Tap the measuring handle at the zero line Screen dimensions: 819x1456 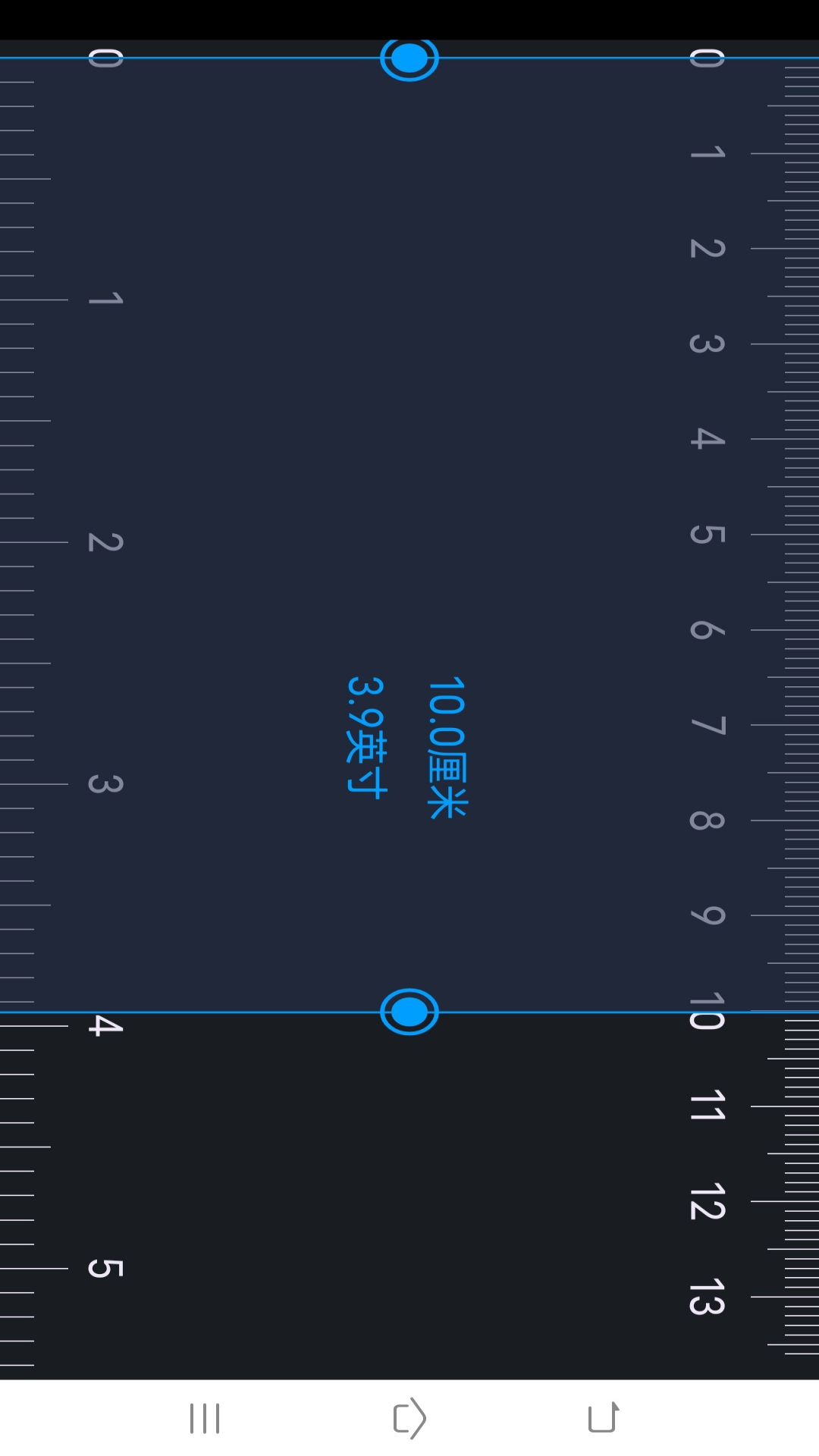[409, 58]
